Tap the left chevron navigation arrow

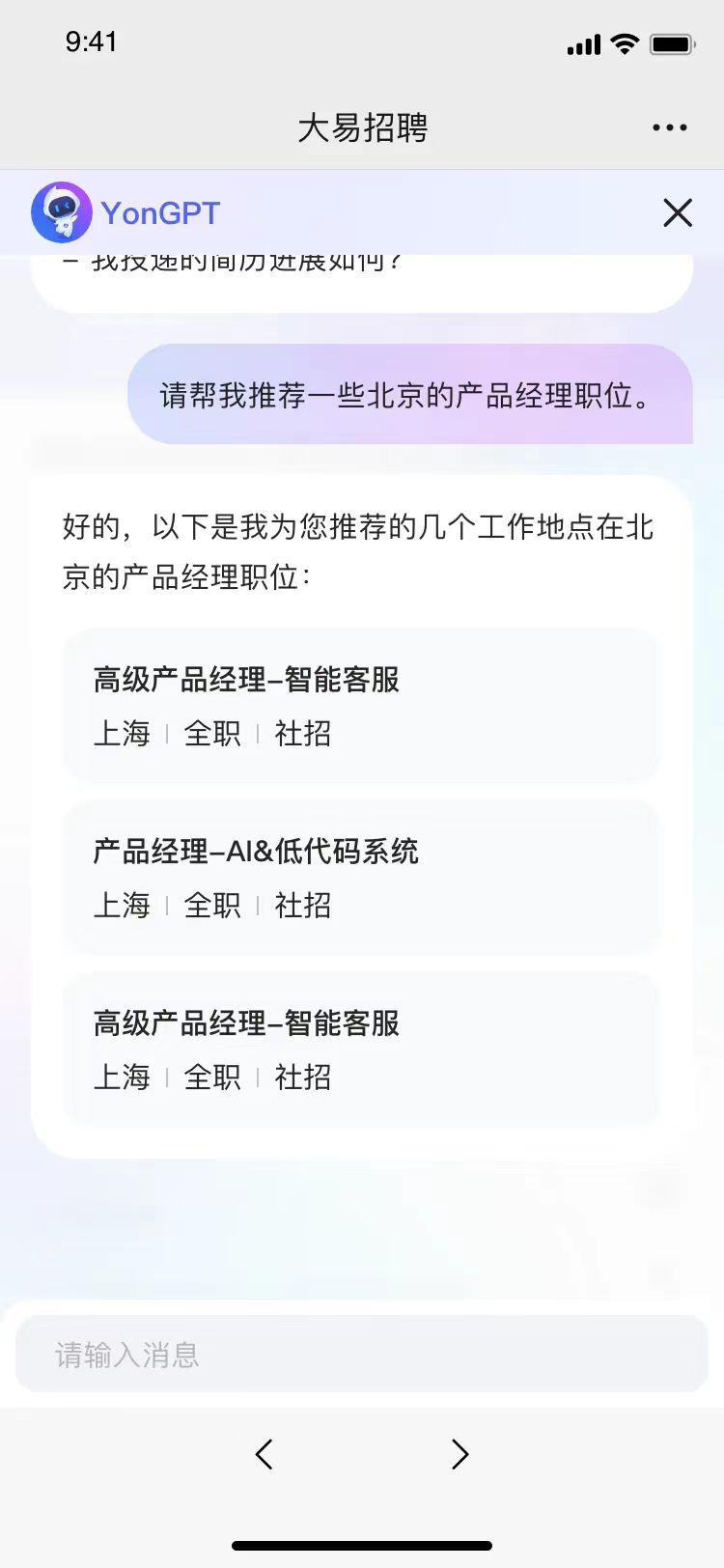[265, 1454]
